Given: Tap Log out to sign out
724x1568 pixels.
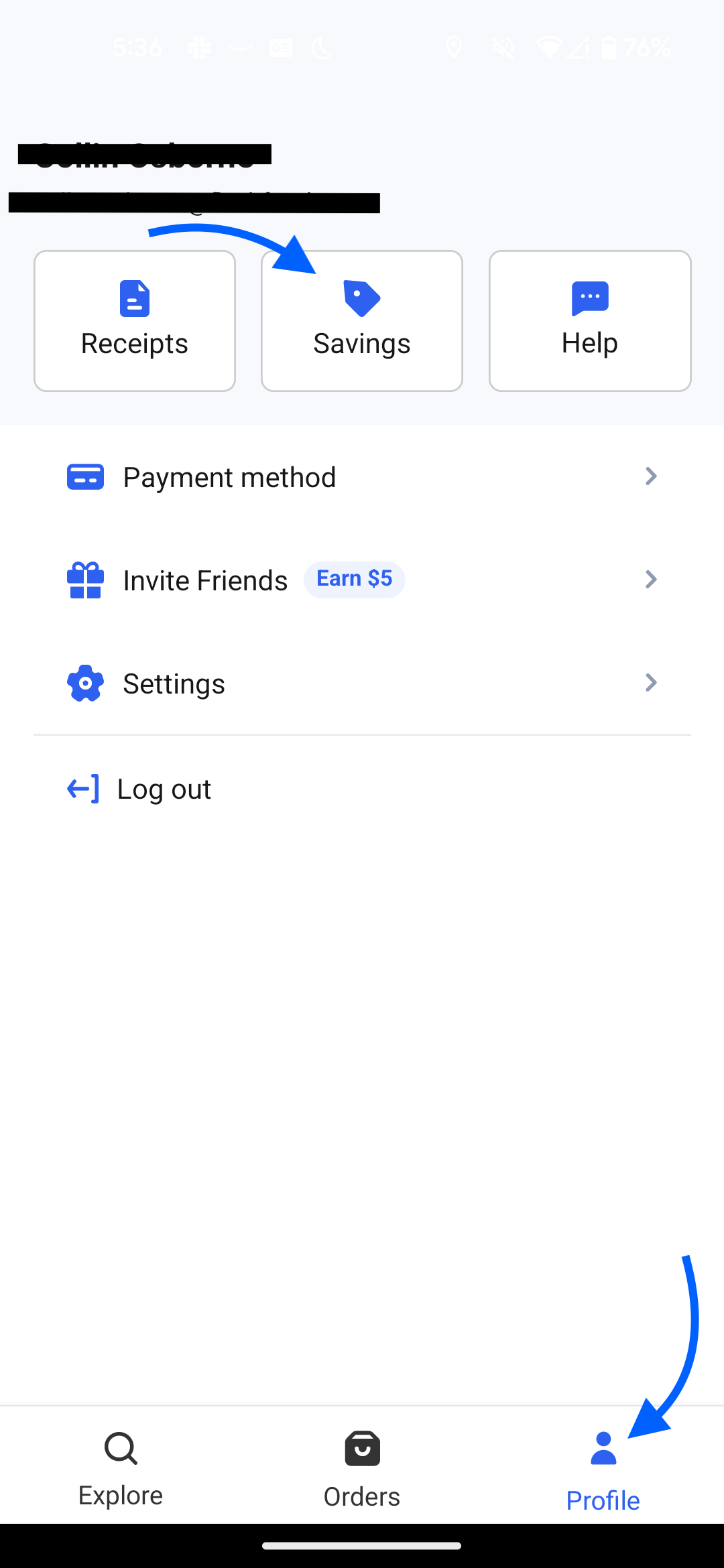Looking at the screenshot, I should tap(164, 789).
